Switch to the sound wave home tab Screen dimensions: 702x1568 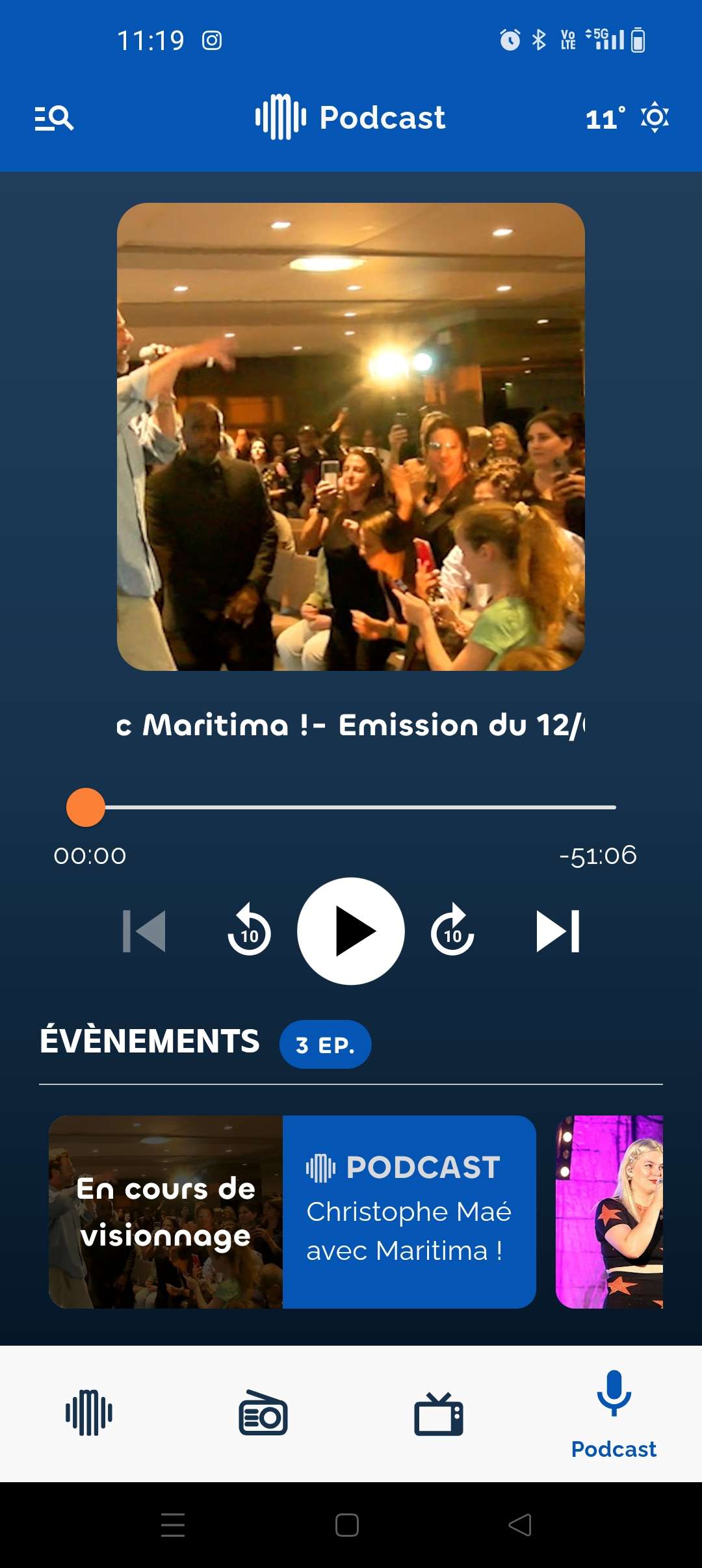(x=89, y=1413)
